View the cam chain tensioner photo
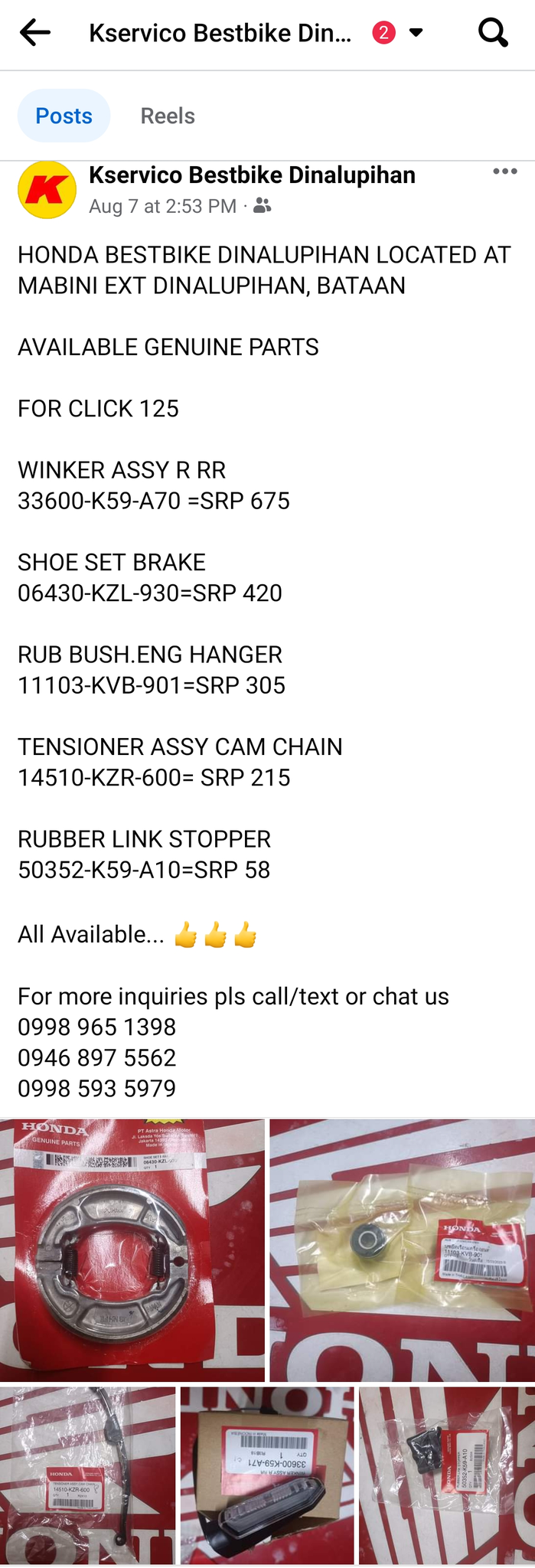The height and width of the screenshot is (1568, 535). point(87,1475)
